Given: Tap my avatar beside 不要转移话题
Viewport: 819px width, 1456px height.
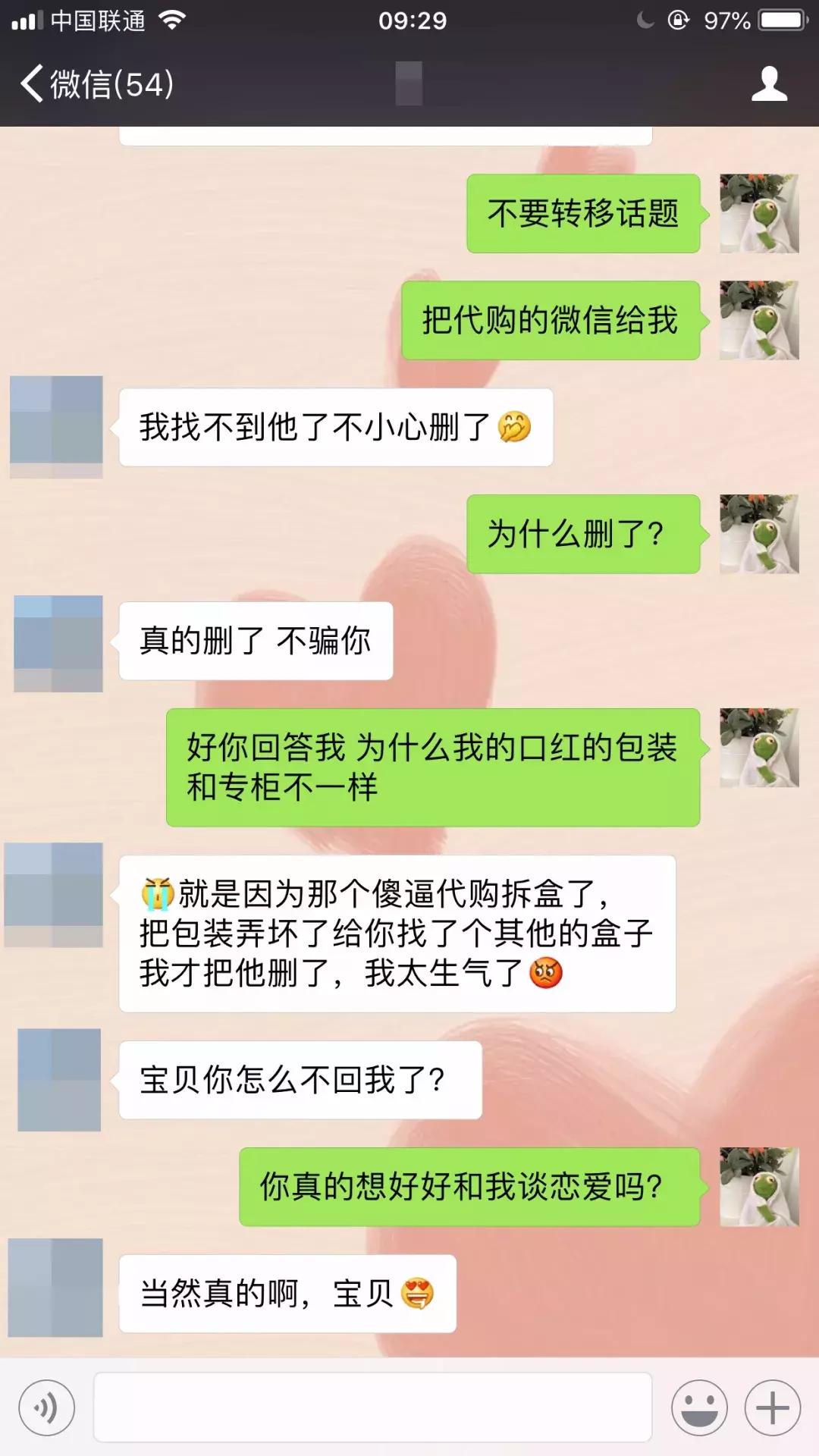Looking at the screenshot, I should 758,213.
